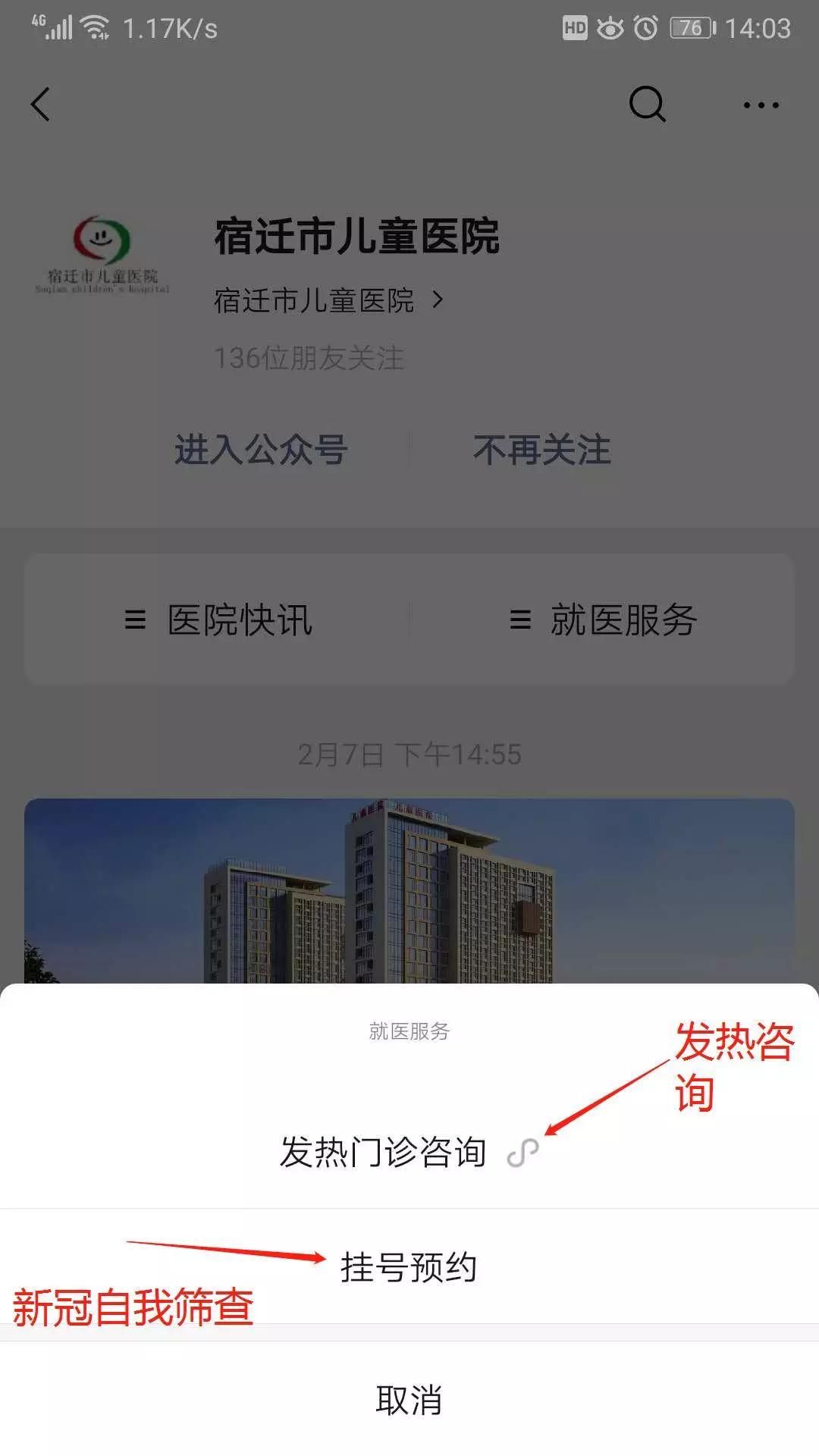Viewport: 819px width, 1456px height.
Task: Select 挂号预约 from the action sheet
Action: [409, 1268]
